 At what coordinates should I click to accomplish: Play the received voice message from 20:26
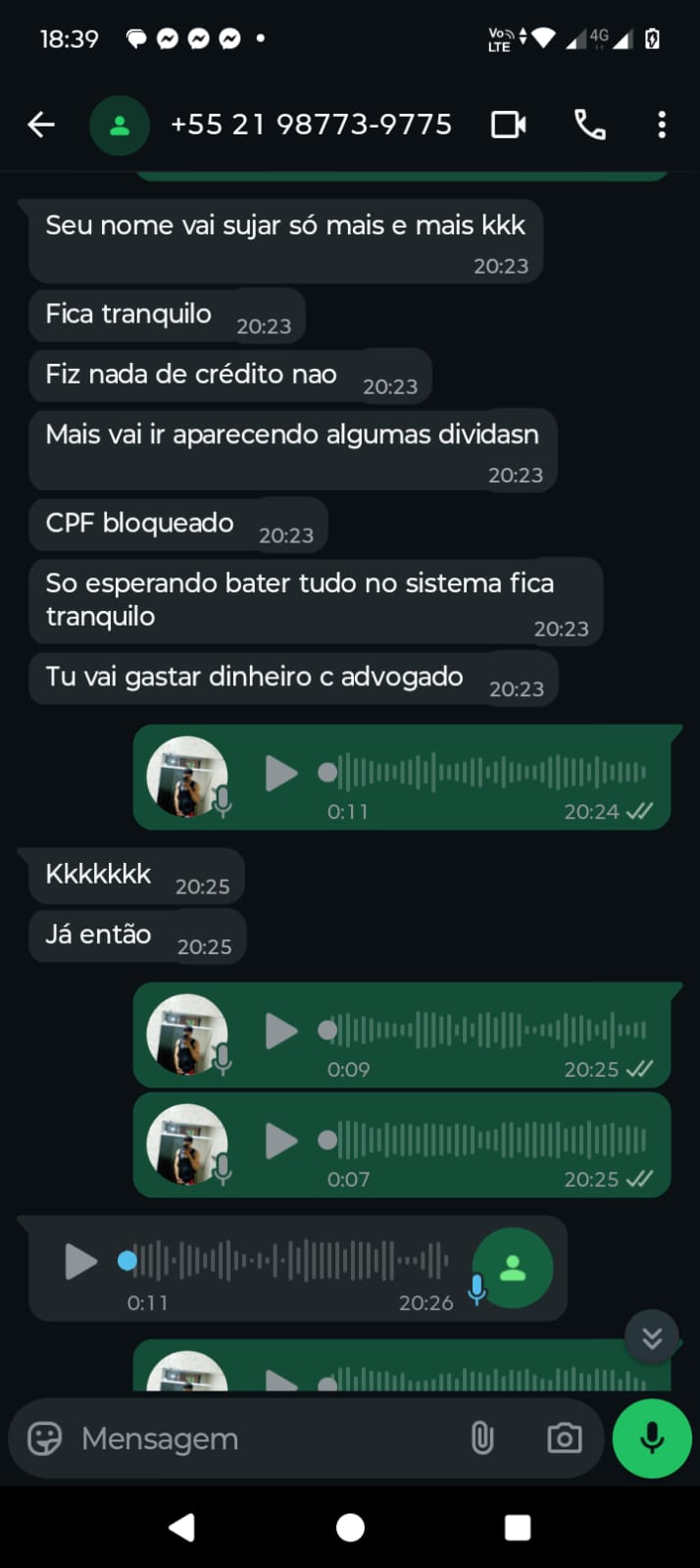tap(80, 1261)
